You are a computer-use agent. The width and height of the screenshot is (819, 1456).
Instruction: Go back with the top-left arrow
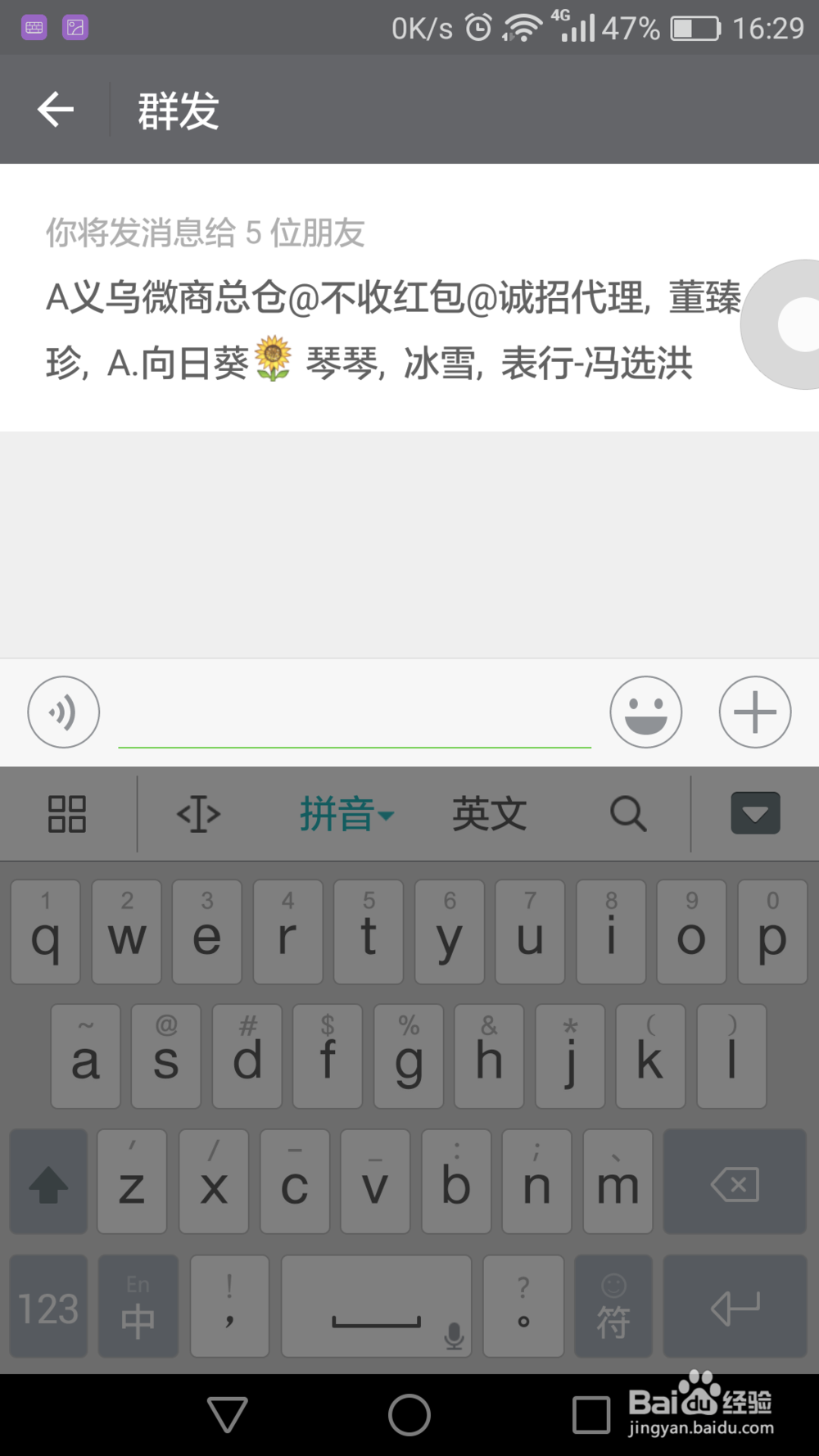55,109
